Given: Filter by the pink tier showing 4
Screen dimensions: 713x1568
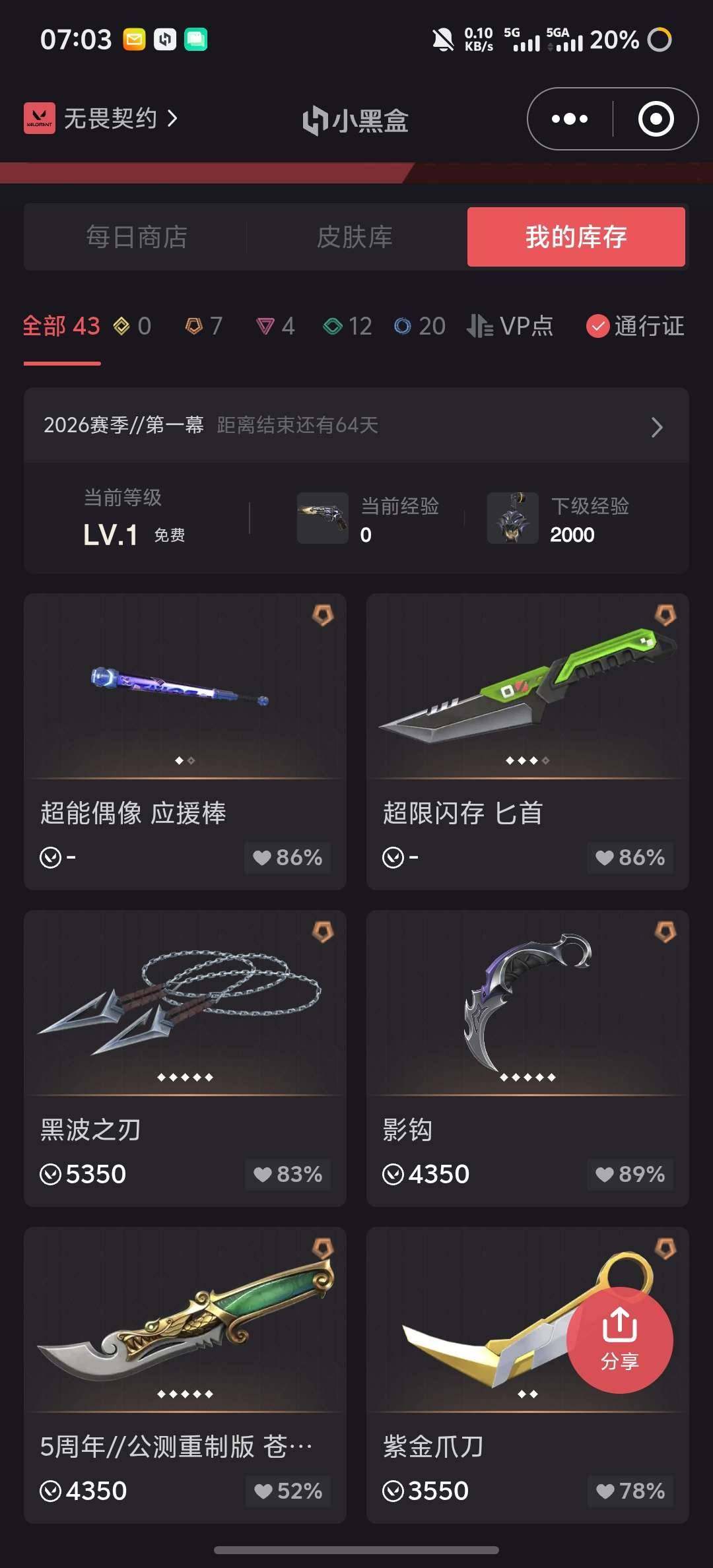Looking at the screenshot, I should (275, 326).
